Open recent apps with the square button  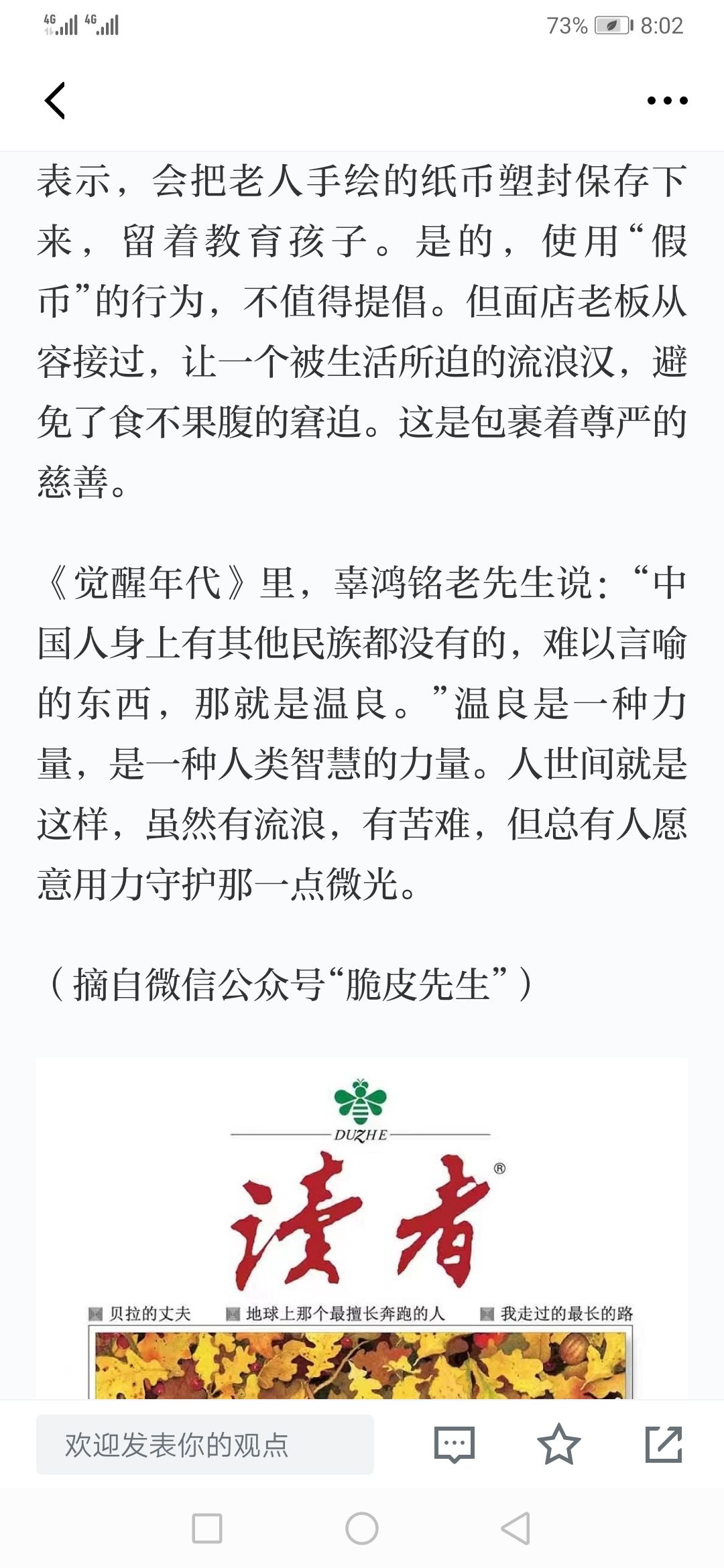(x=207, y=1528)
